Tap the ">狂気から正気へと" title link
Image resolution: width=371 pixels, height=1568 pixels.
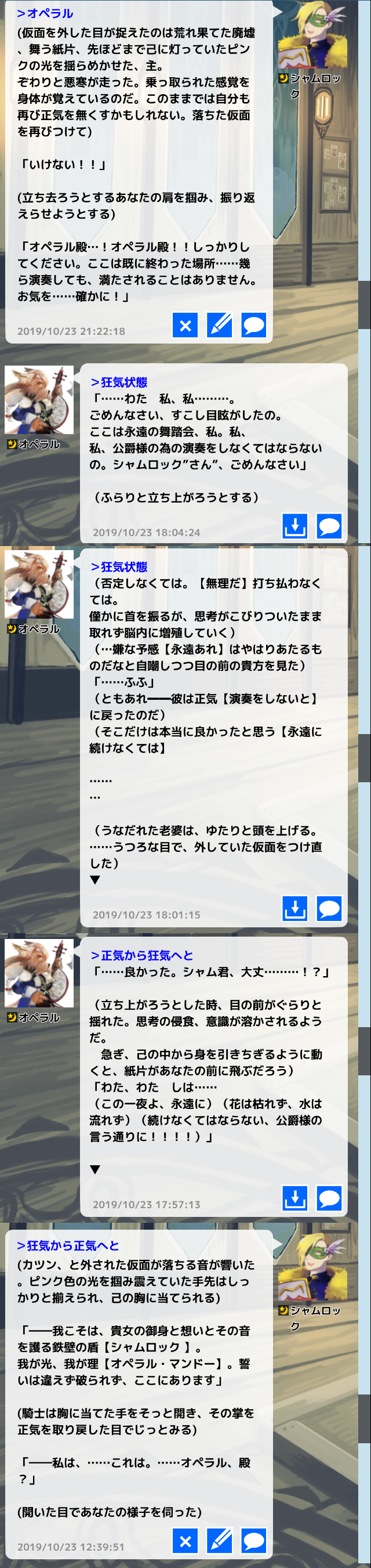[x=68, y=1245]
